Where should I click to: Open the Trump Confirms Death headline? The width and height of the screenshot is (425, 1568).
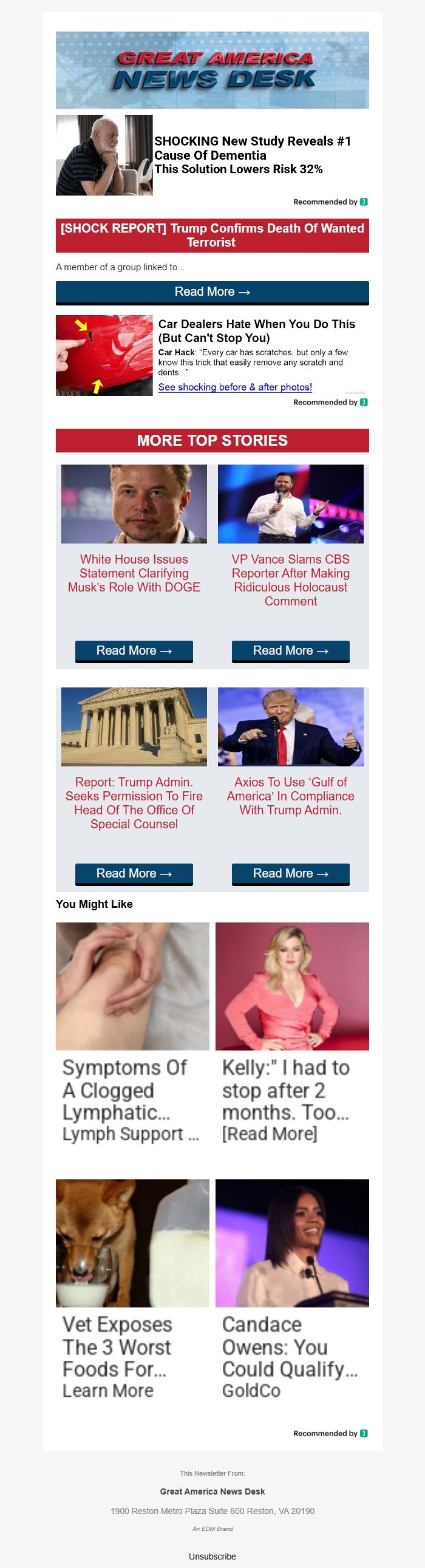[212, 235]
